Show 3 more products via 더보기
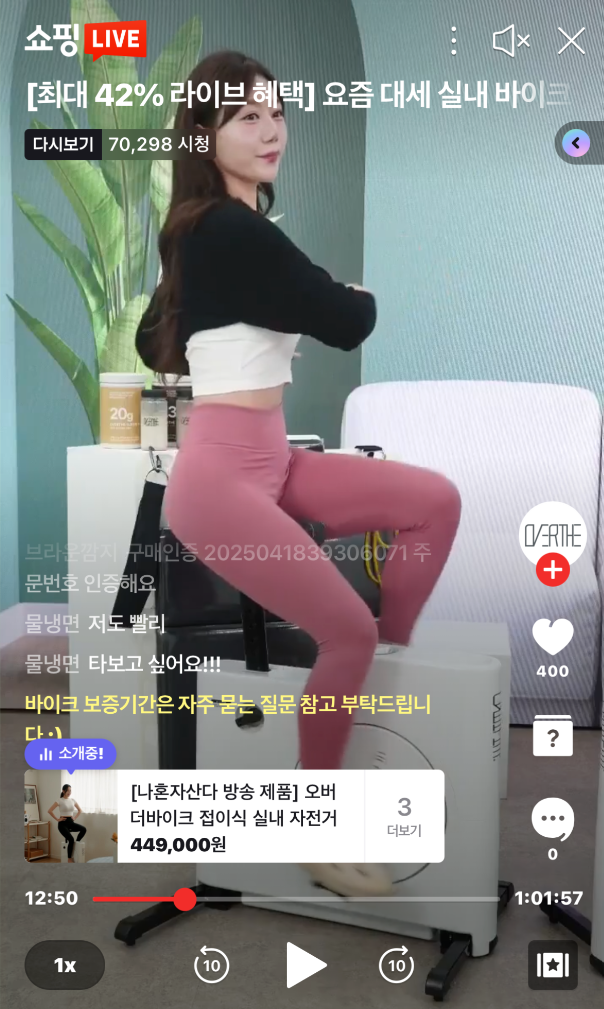 404,816
